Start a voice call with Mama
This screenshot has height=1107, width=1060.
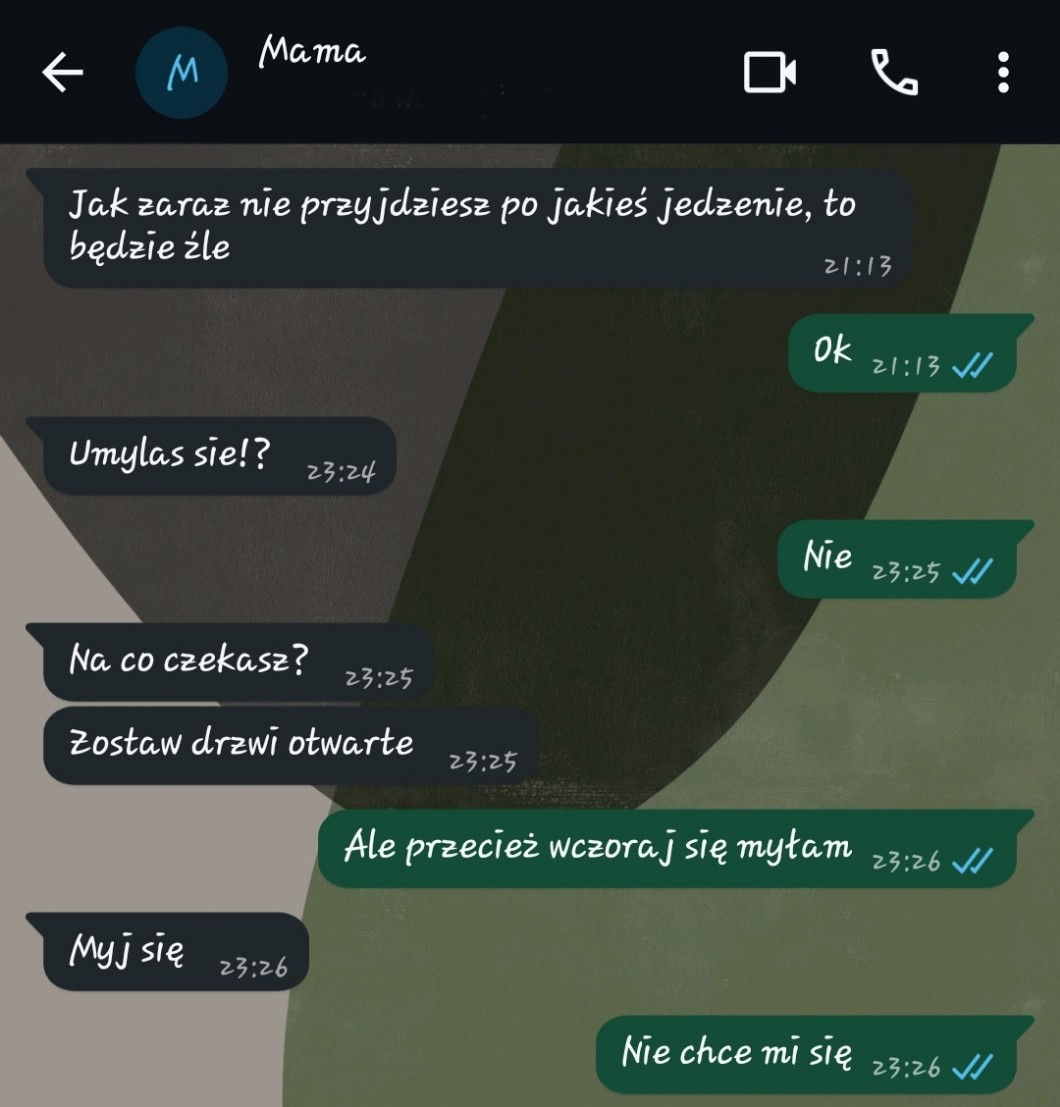tap(894, 73)
